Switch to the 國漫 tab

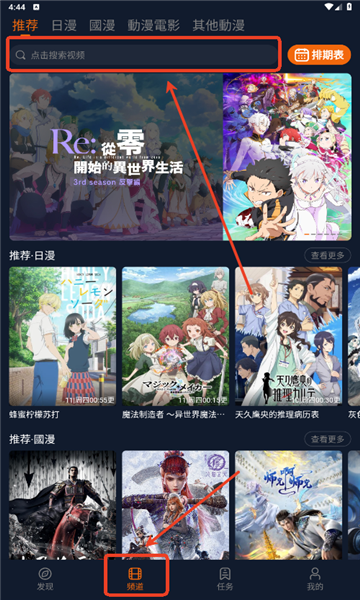pos(102,25)
